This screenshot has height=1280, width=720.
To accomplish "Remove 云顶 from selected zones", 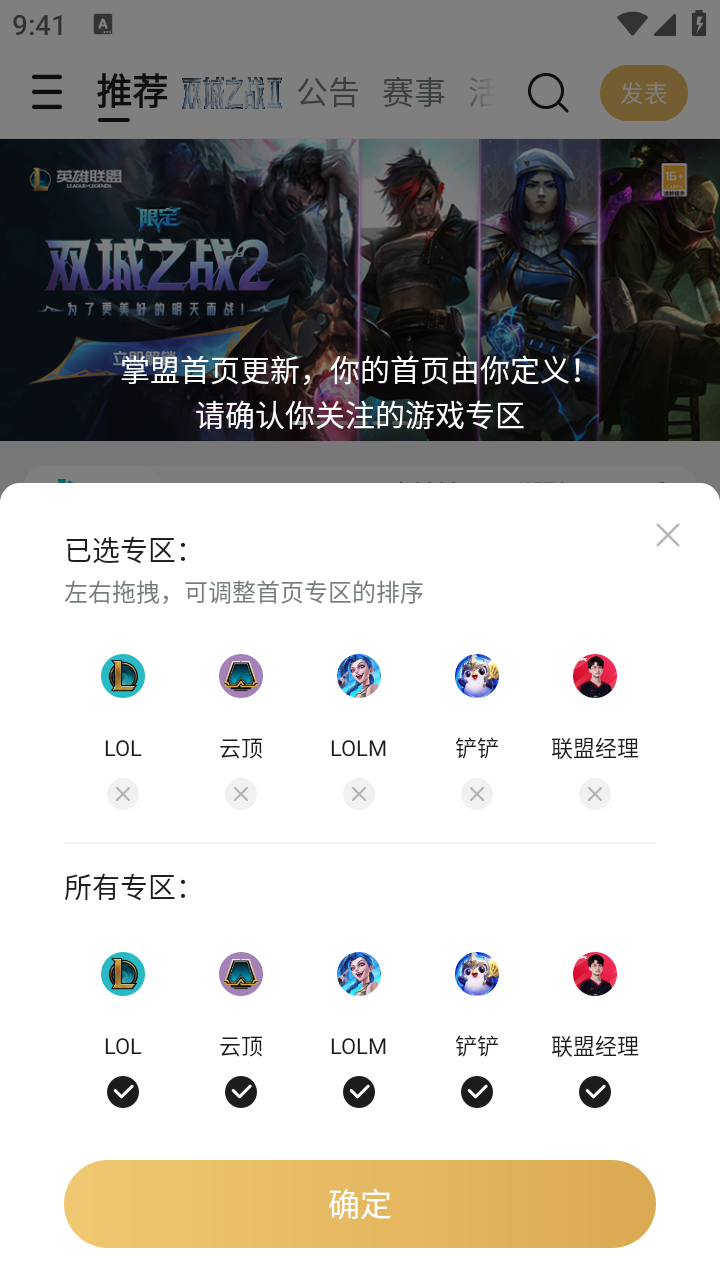I will pos(241,794).
